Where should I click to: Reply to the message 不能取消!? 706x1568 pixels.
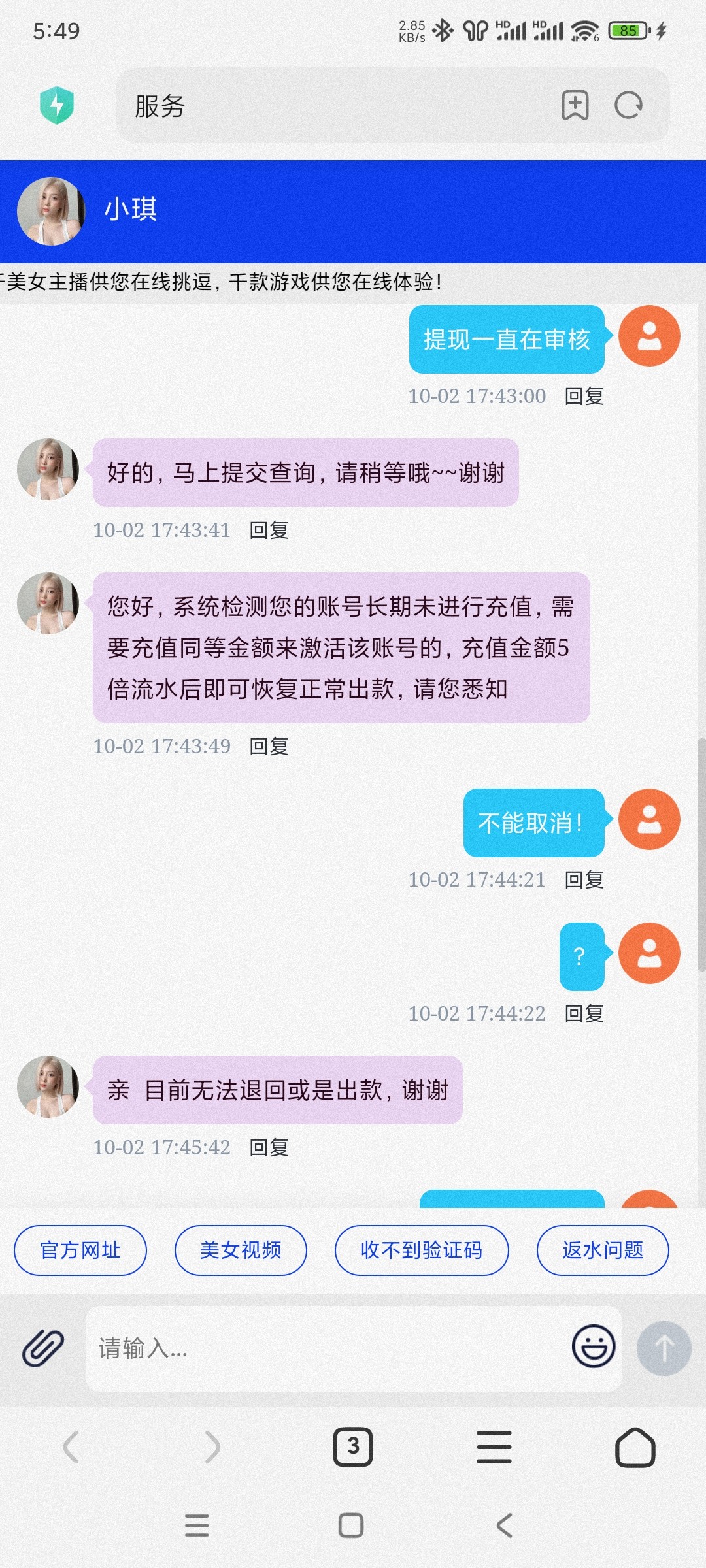584,879
